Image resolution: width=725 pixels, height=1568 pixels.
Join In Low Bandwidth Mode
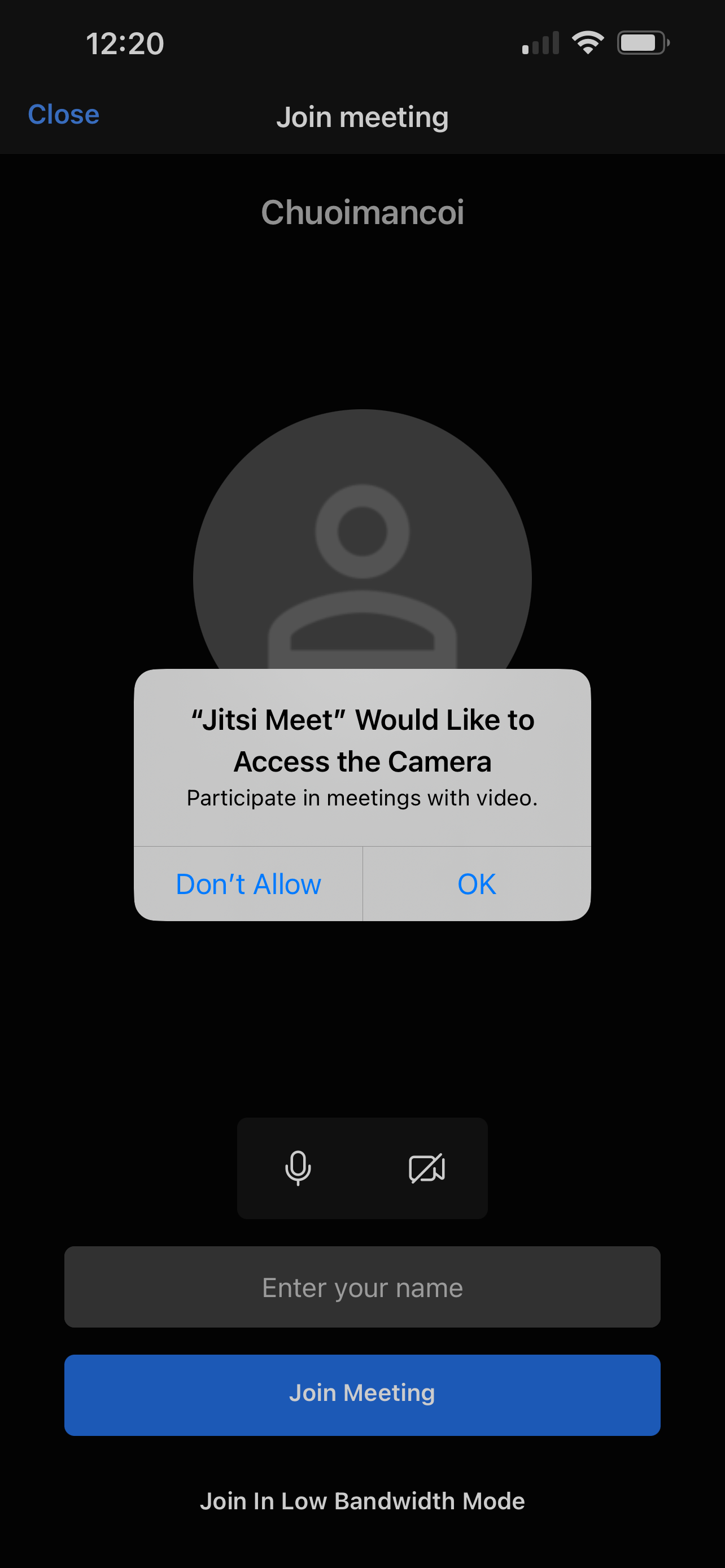[x=362, y=1501]
